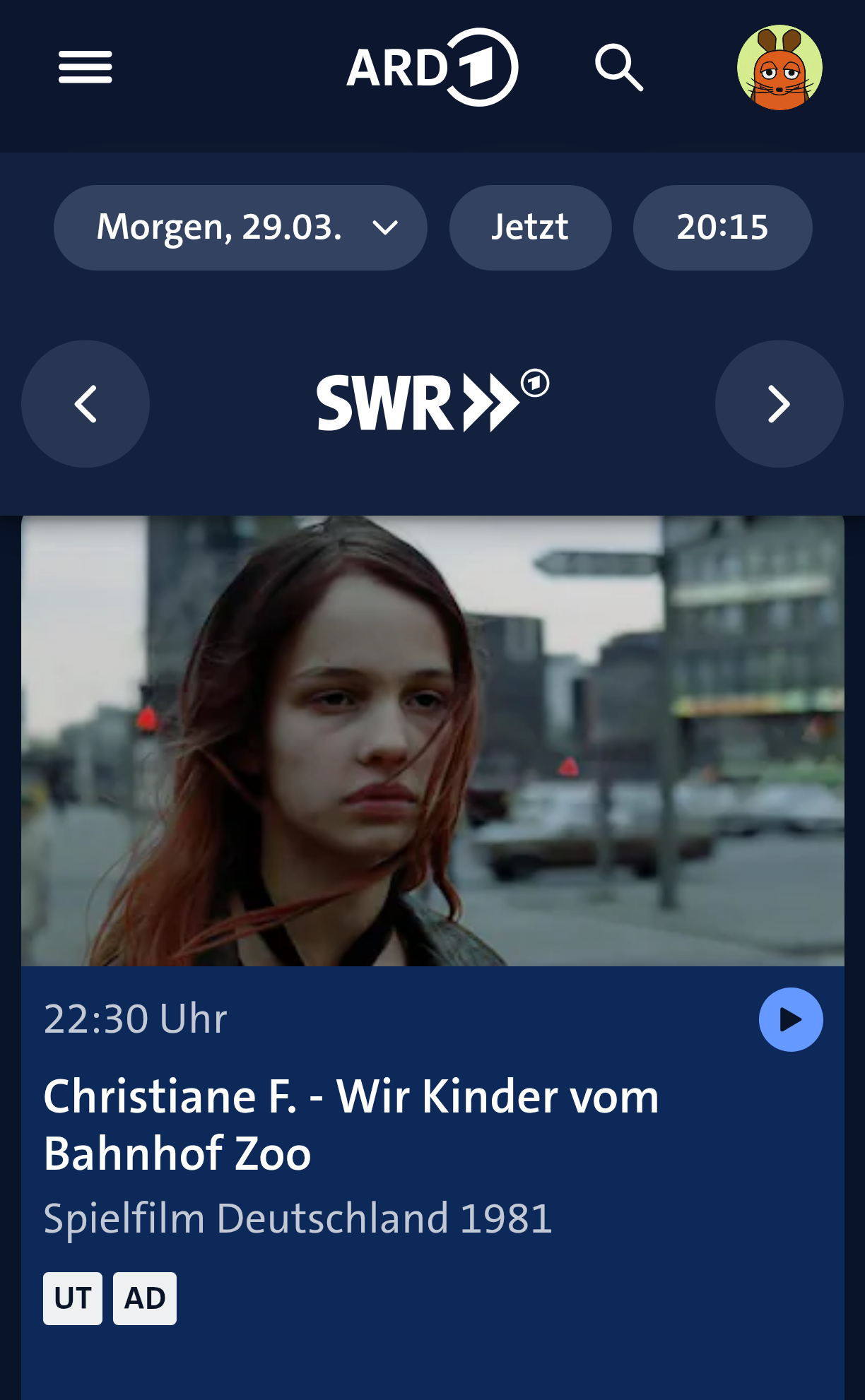Open the hamburger menu
865x1400 pixels.
click(x=85, y=67)
